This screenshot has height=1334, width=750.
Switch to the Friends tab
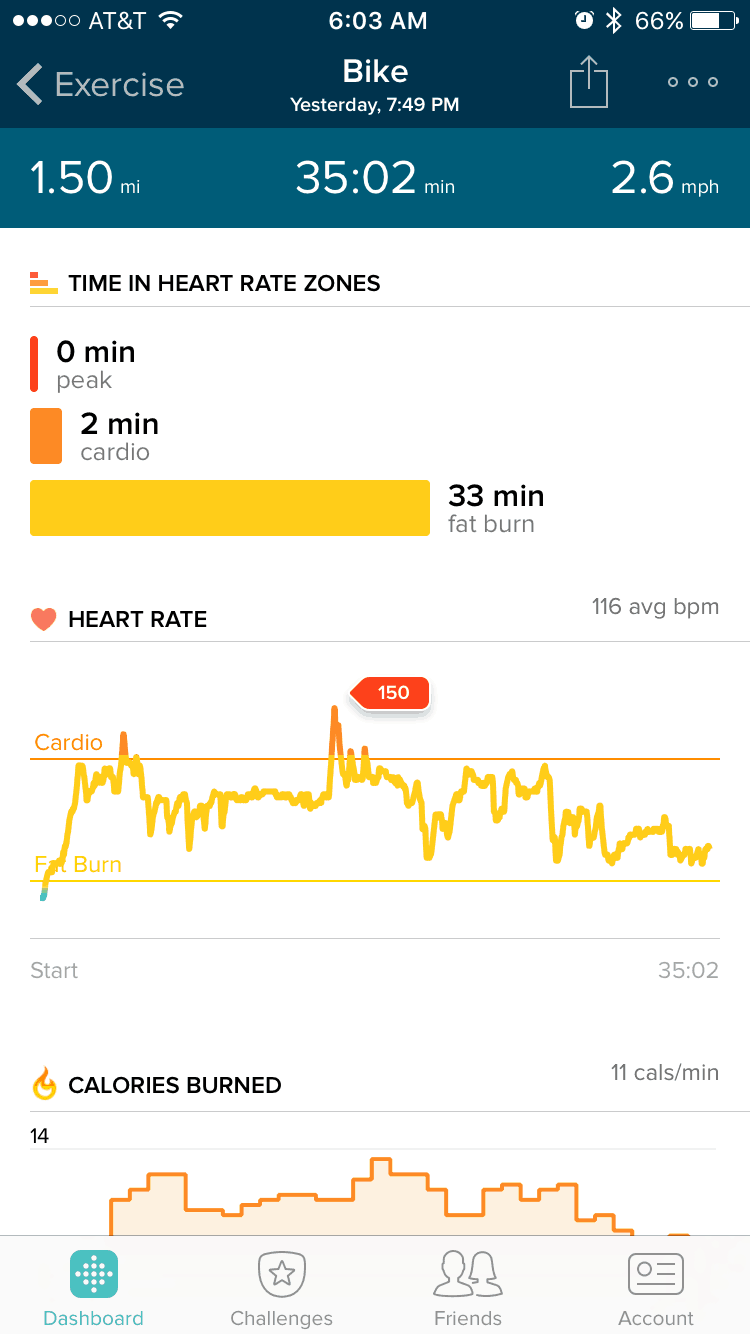[x=468, y=1289]
